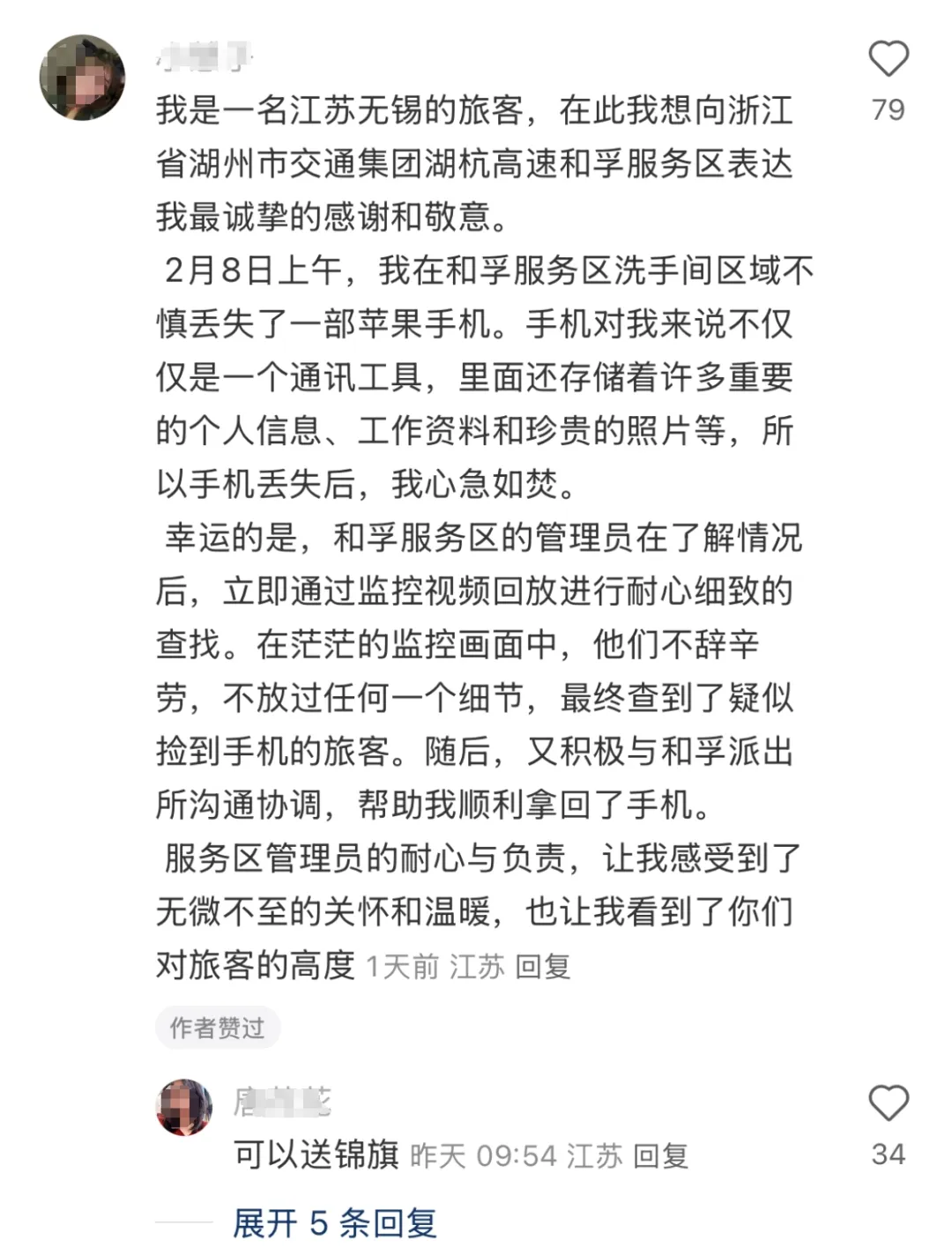
Task: Reply to the comment "可以送锦旗"
Action: pos(660,1155)
